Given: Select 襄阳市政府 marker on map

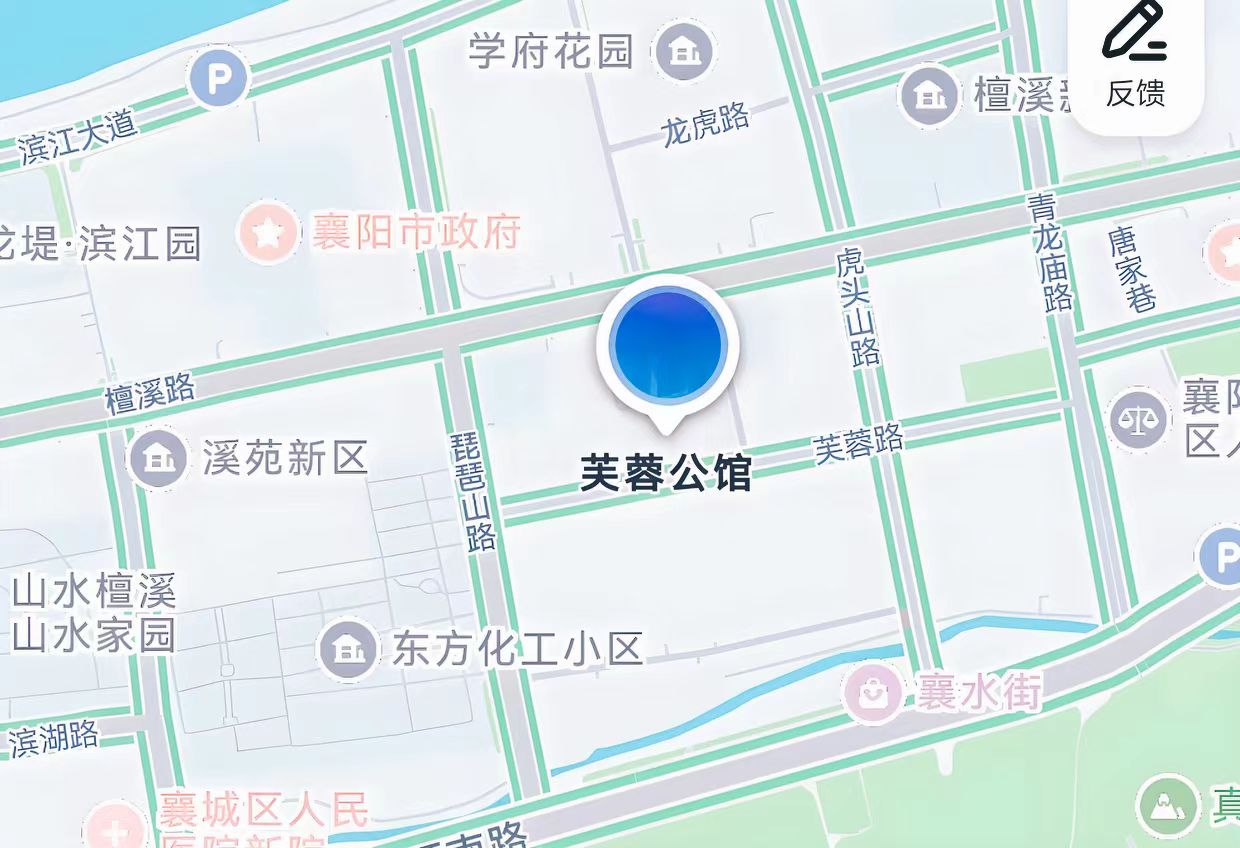Looking at the screenshot, I should [267, 233].
